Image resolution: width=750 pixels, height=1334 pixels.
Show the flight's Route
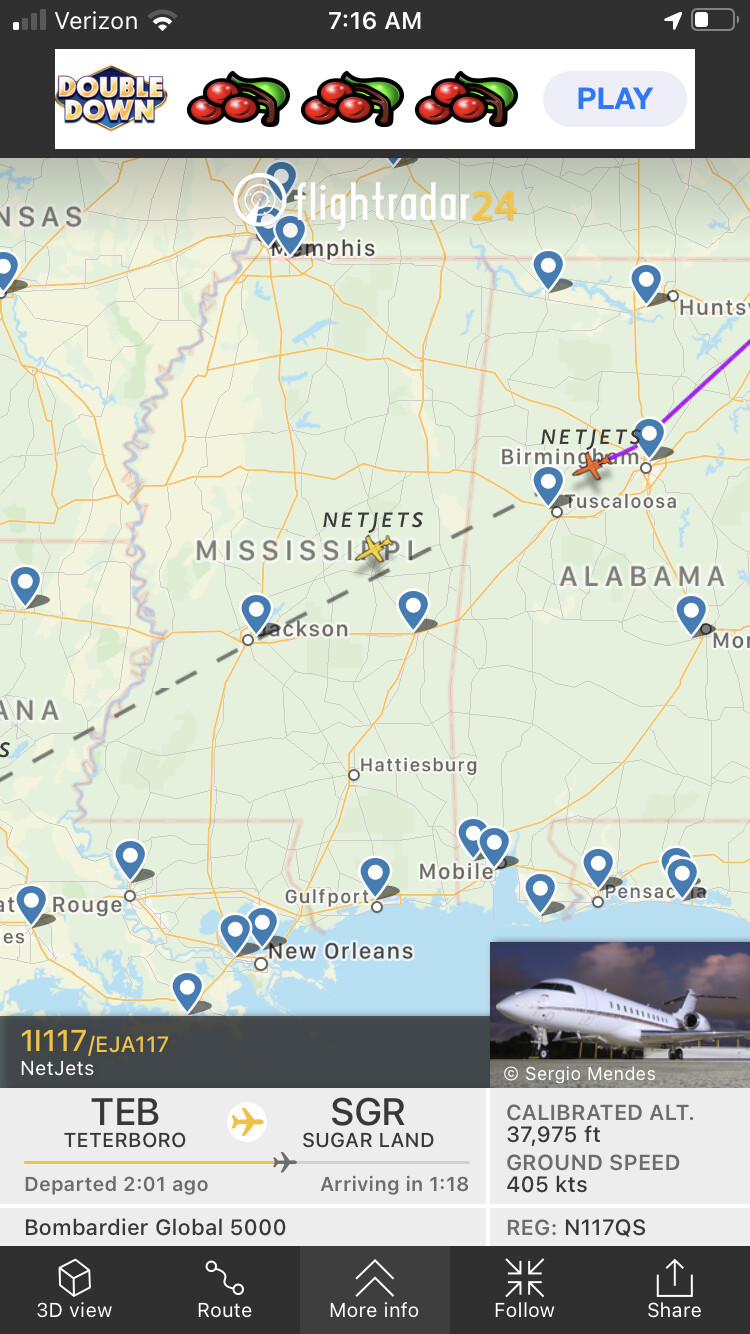[224, 1289]
